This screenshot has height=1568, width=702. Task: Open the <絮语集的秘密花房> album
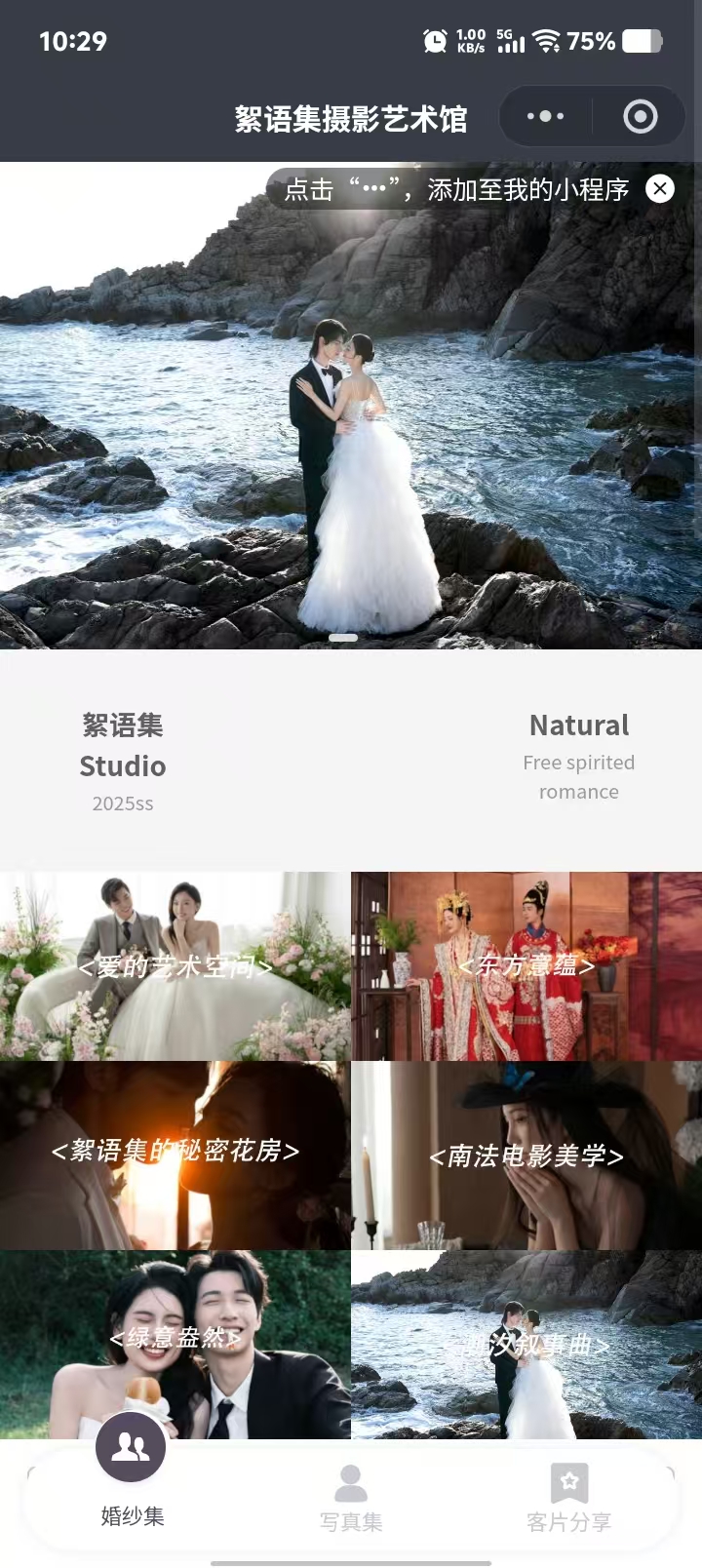pos(175,1155)
